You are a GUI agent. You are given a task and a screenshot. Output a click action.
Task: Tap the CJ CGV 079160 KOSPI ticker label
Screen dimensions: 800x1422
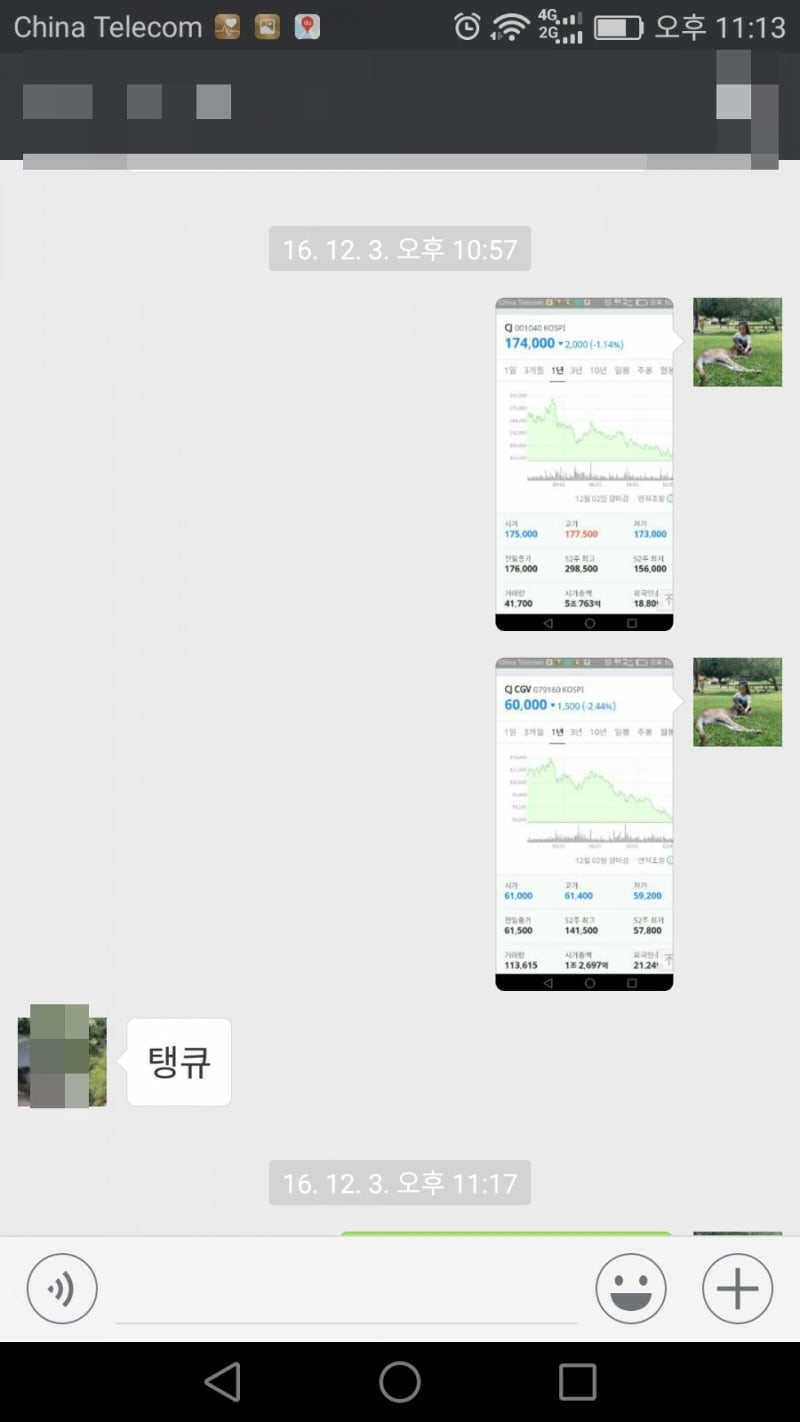coord(546,690)
